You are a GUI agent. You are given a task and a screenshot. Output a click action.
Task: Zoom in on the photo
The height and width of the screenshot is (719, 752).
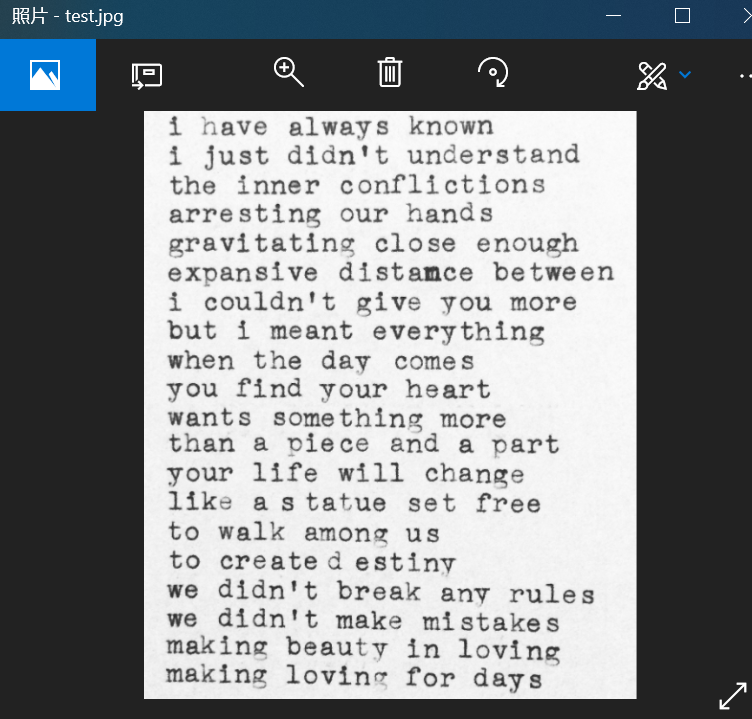(288, 72)
